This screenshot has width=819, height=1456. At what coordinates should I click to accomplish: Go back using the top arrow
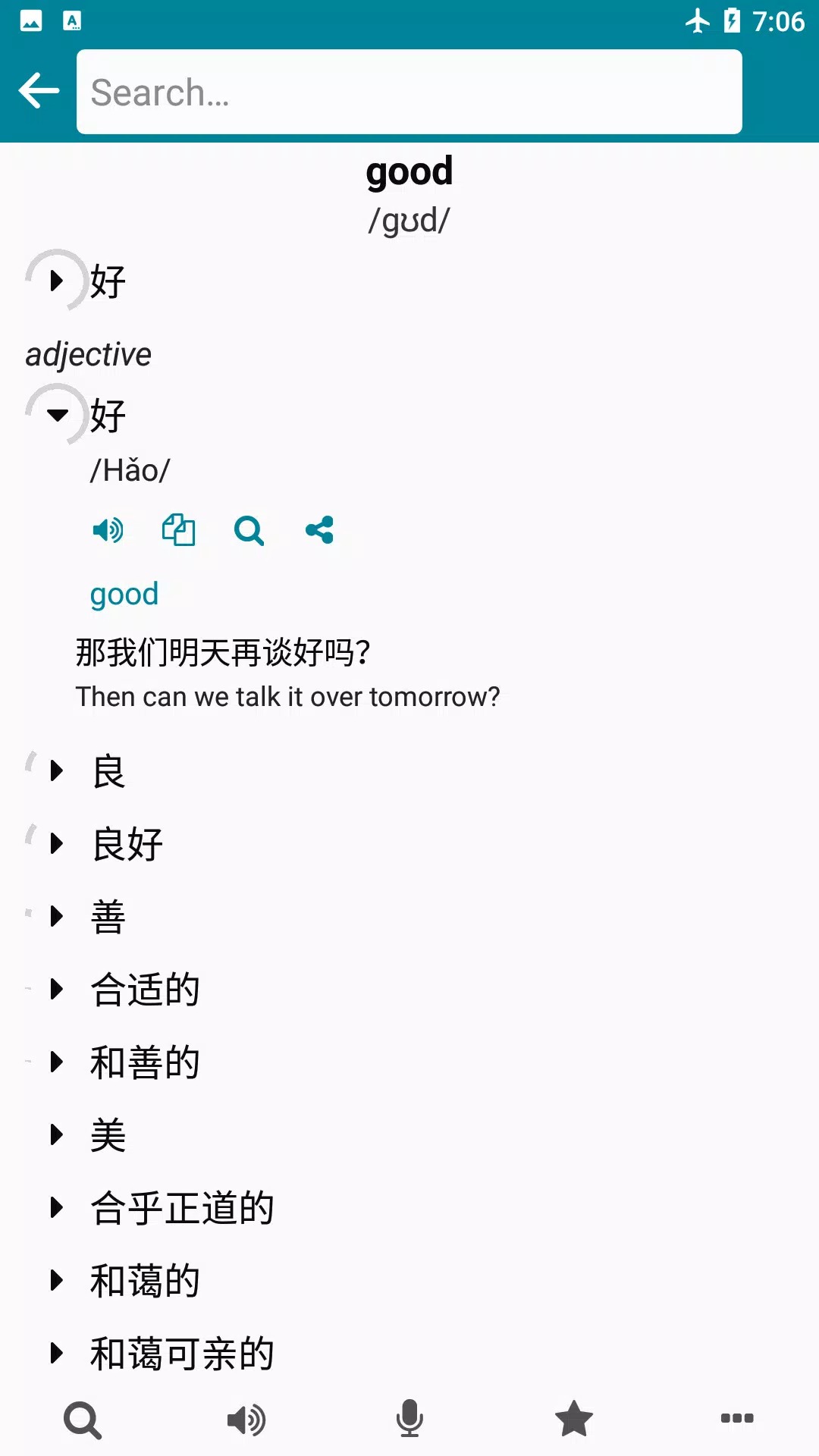click(39, 91)
